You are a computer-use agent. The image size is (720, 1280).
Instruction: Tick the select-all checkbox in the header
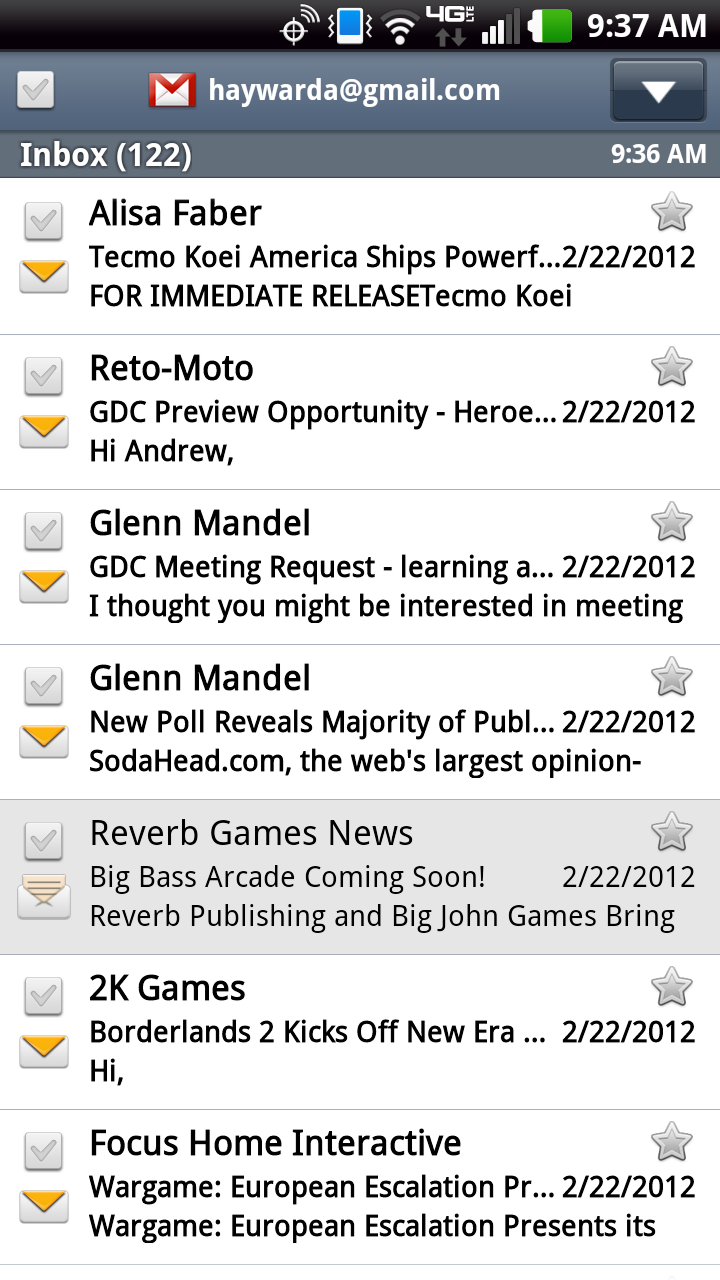tap(36, 92)
